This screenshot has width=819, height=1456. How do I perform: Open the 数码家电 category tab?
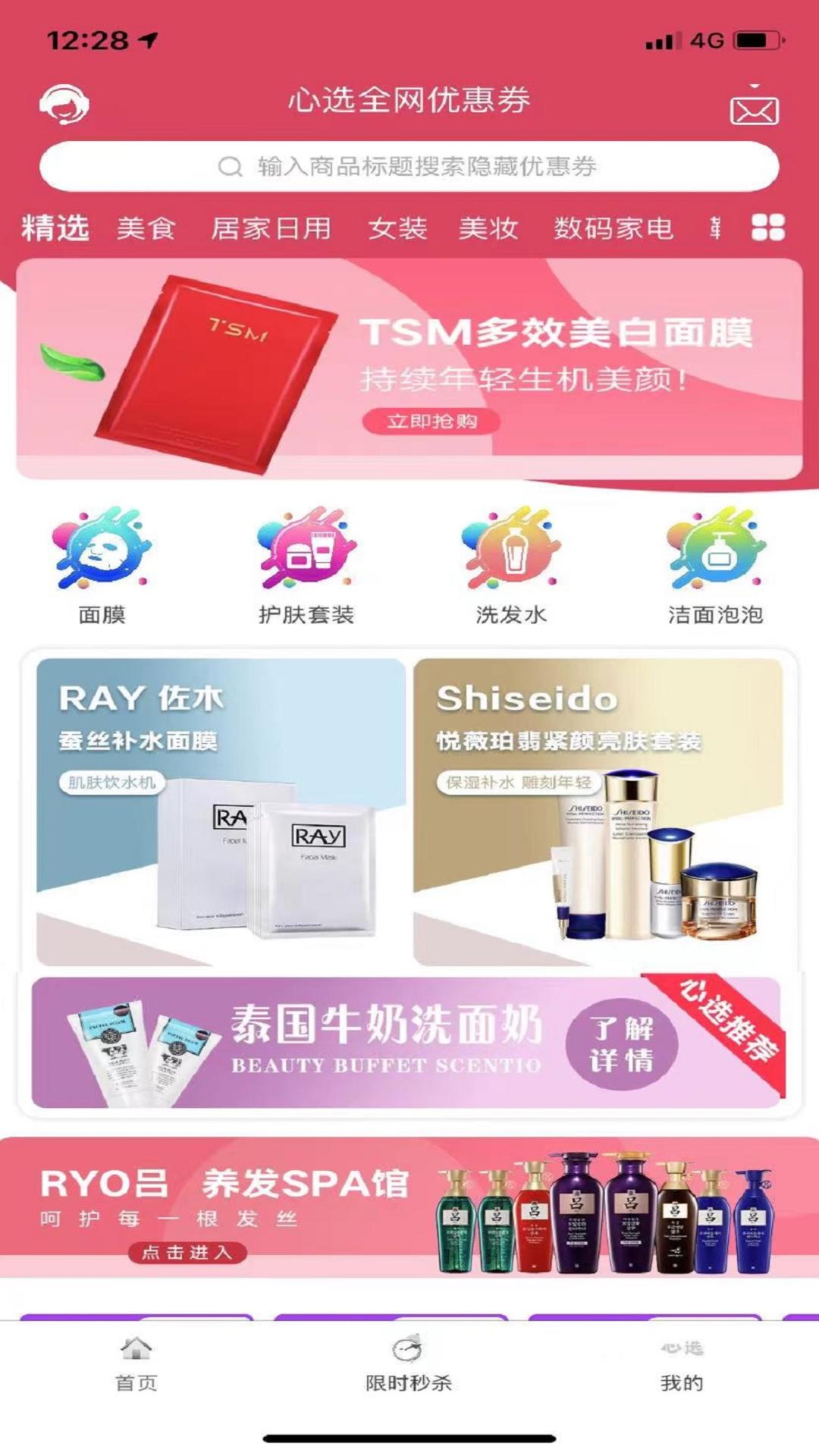pos(613,228)
